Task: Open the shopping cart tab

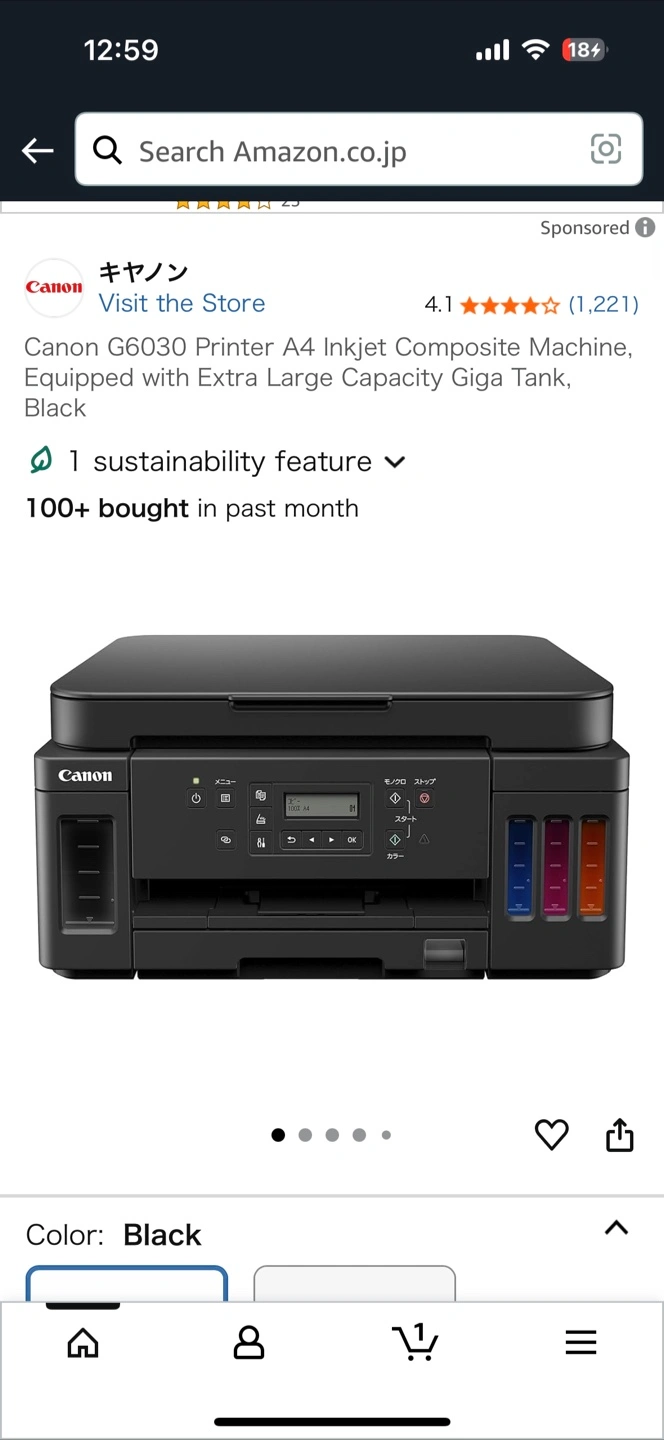Action: [x=414, y=1342]
